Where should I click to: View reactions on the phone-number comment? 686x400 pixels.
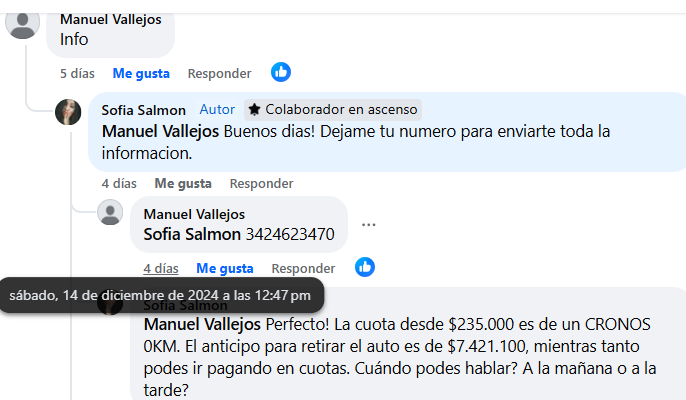[x=365, y=267]
